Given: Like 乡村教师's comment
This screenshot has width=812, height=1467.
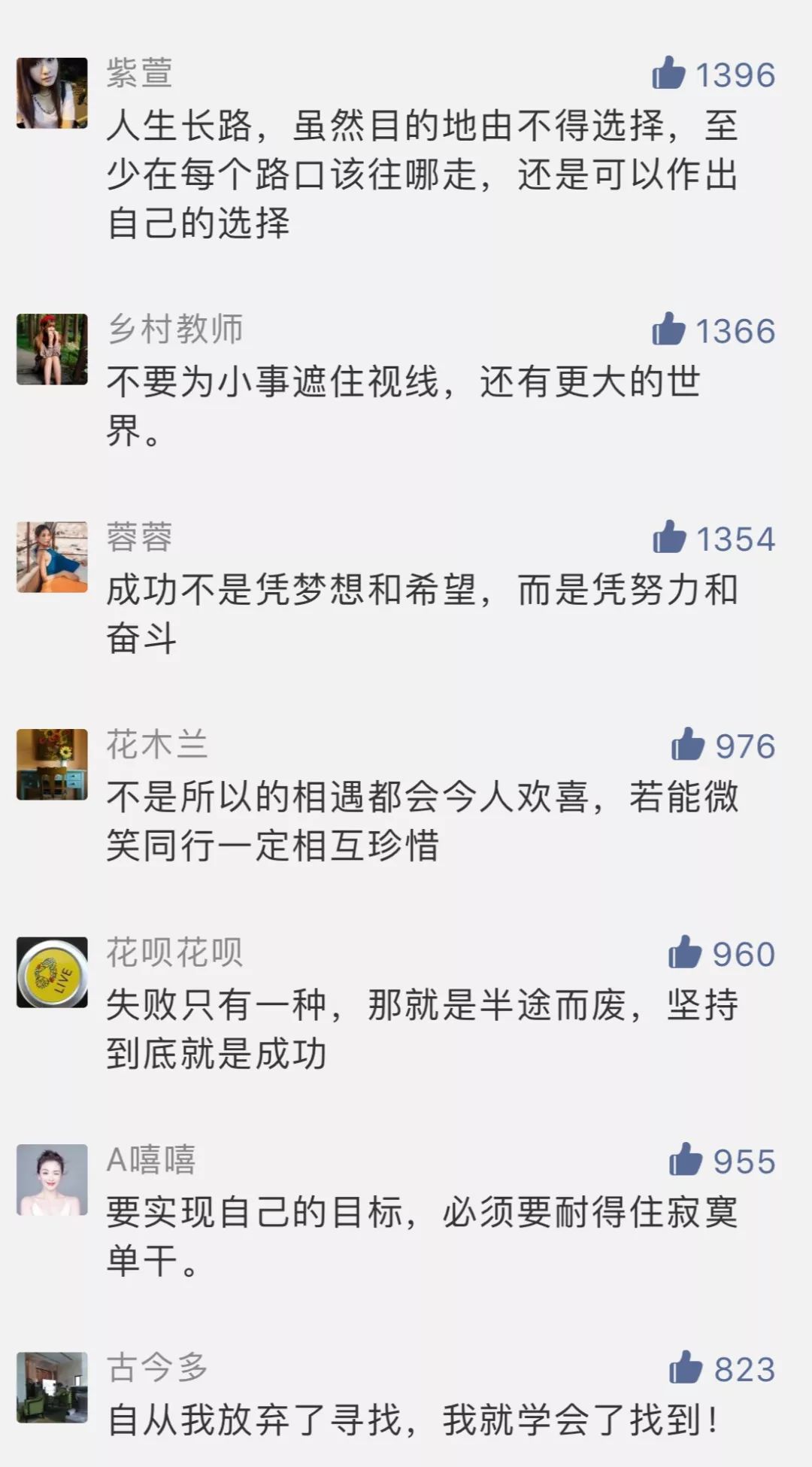Looking at the screenshot, I should 668,330.
